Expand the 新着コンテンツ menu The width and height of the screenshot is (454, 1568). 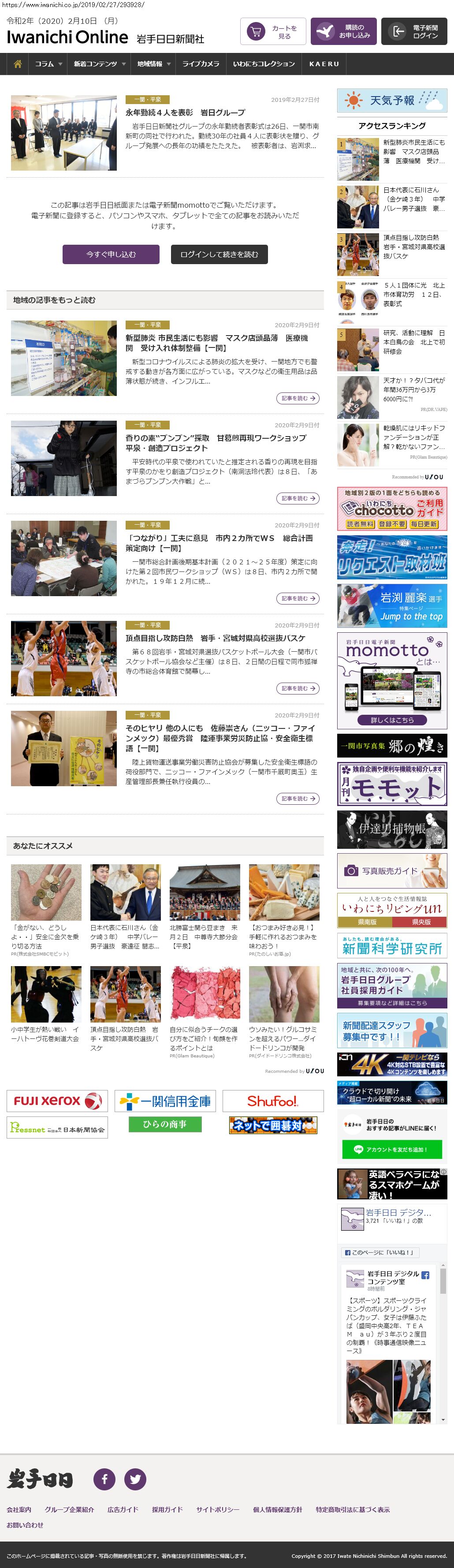click(99, 64)
